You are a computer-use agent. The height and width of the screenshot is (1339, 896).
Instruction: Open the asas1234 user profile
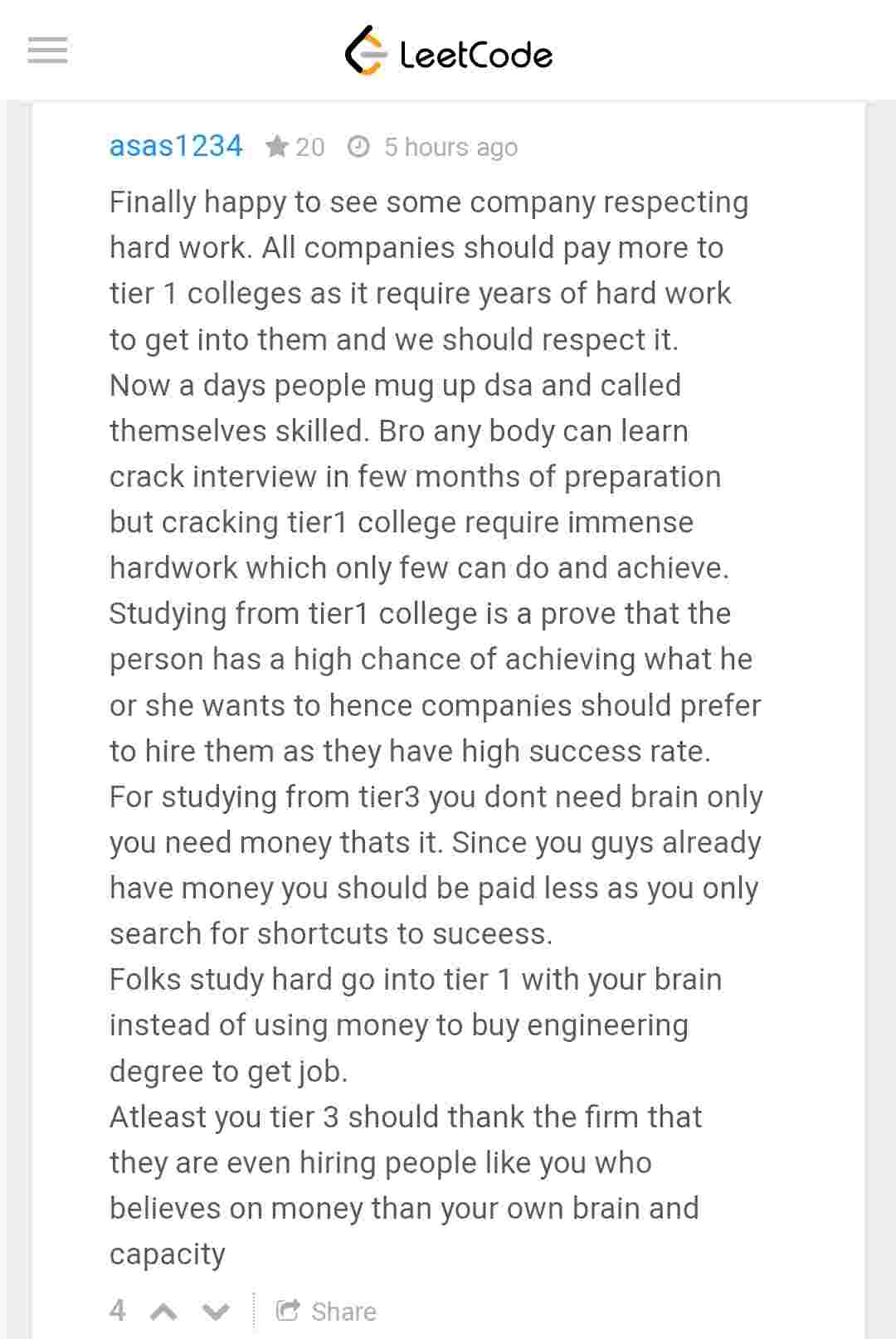click(176, 146)
